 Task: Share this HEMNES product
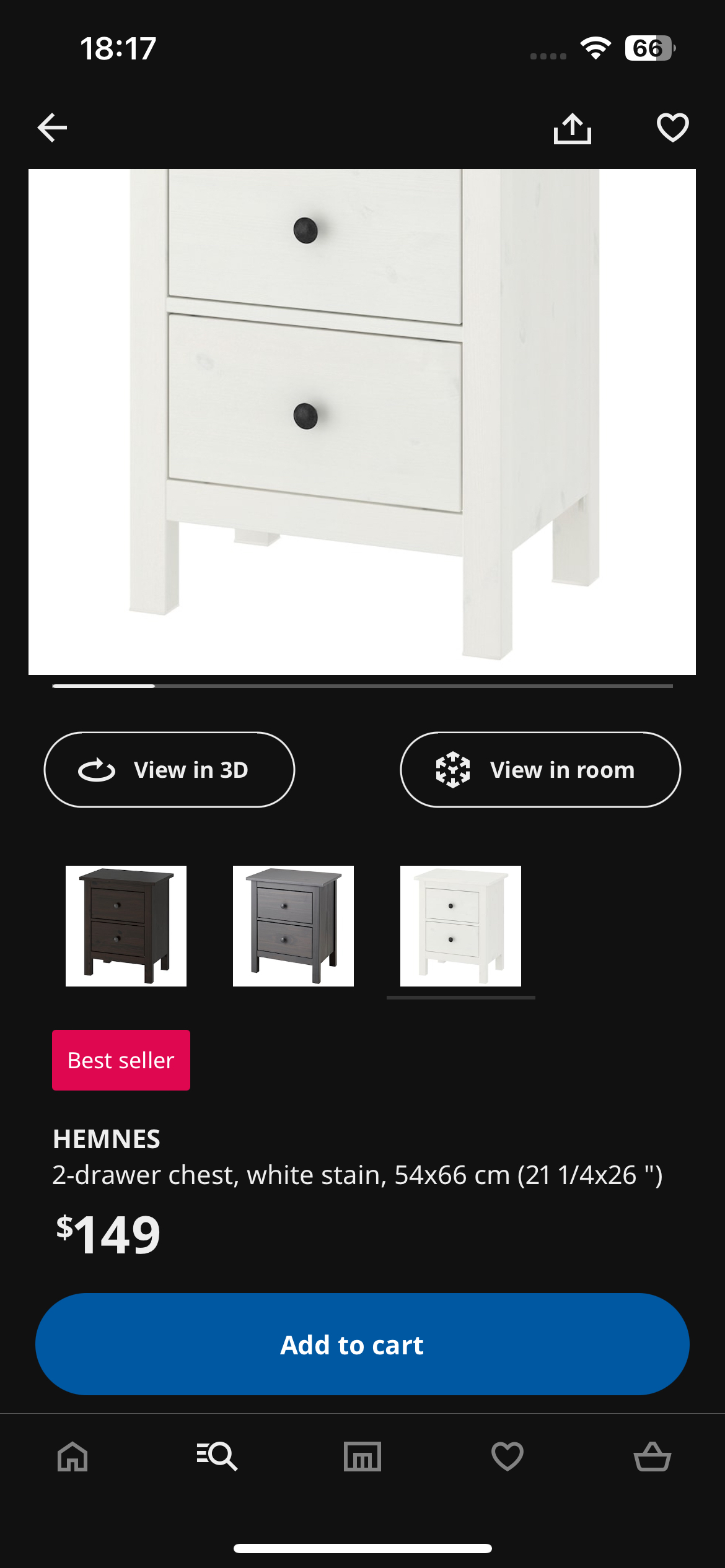click(572, 128)
